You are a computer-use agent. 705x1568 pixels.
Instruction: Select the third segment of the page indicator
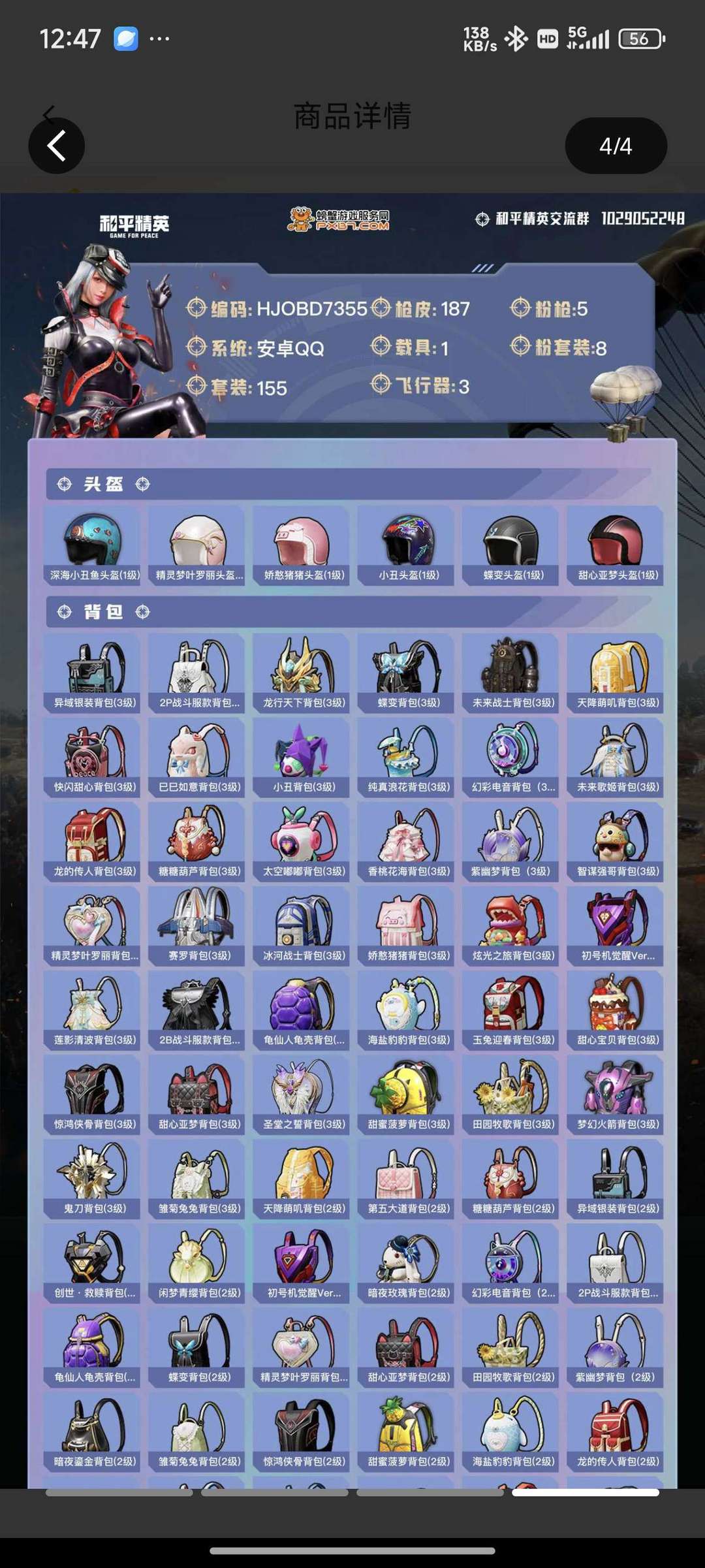point(430,1492)
